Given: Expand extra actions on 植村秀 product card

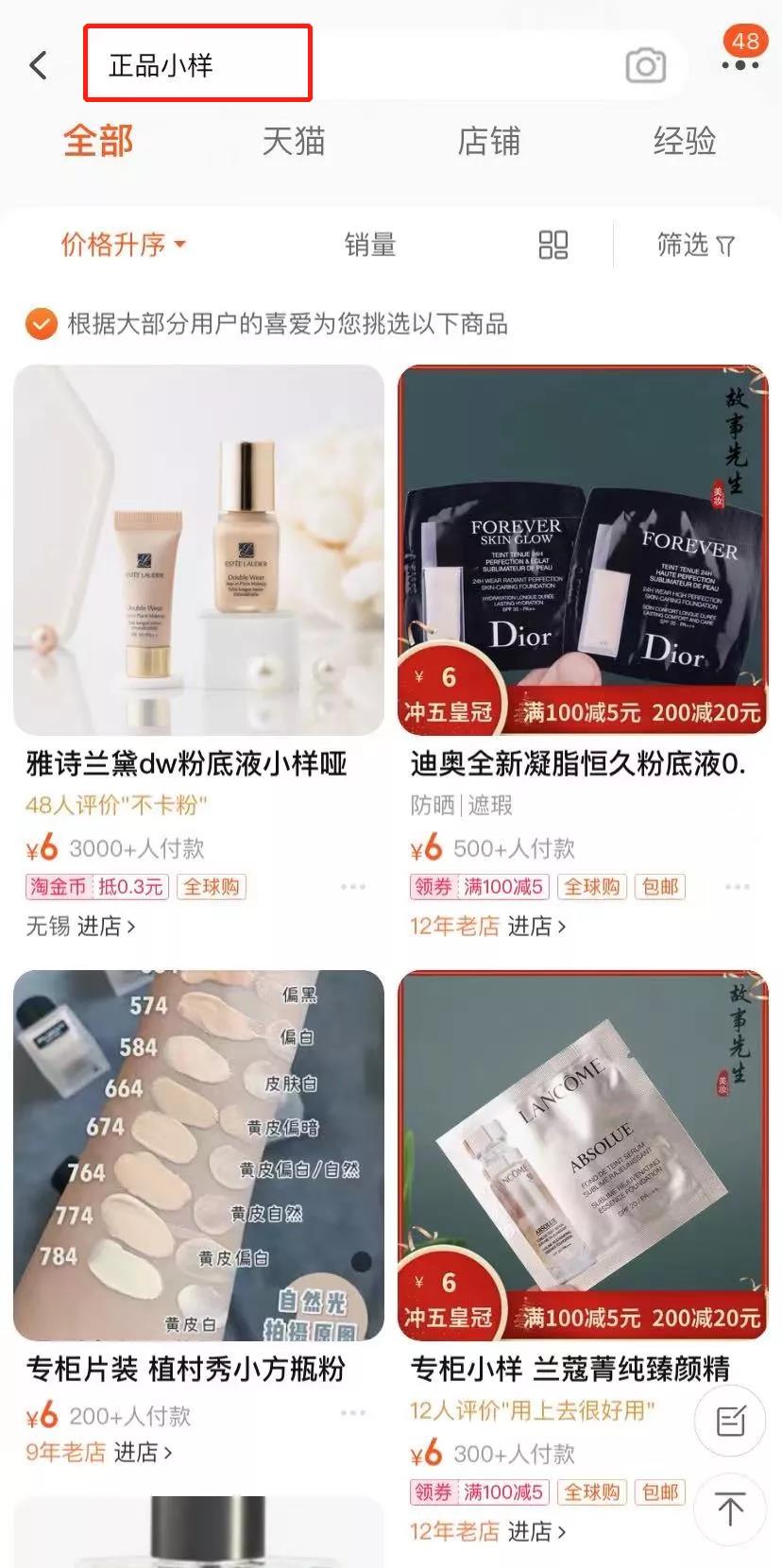Looking at the screenshot, I should point(354,1412).
